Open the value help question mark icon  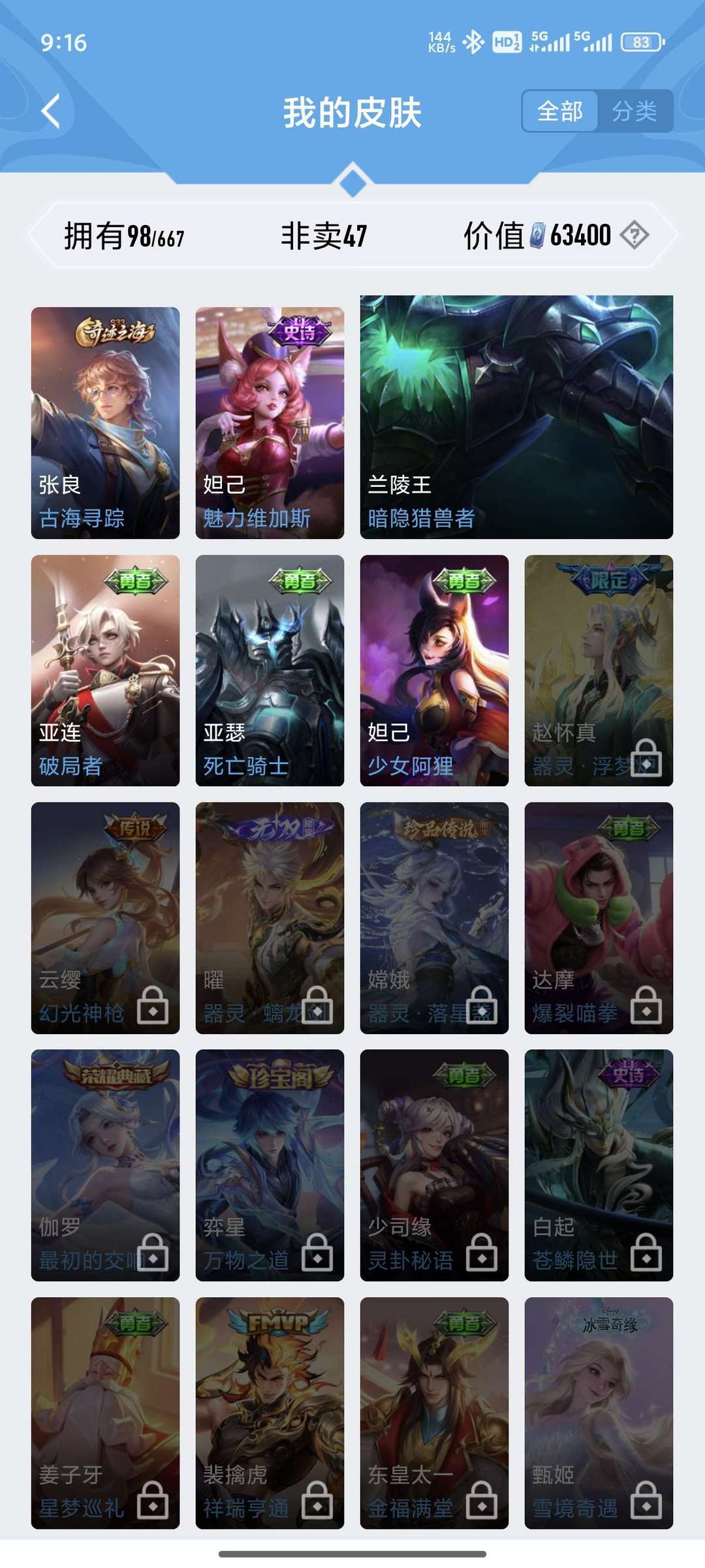tap(634, 235)
